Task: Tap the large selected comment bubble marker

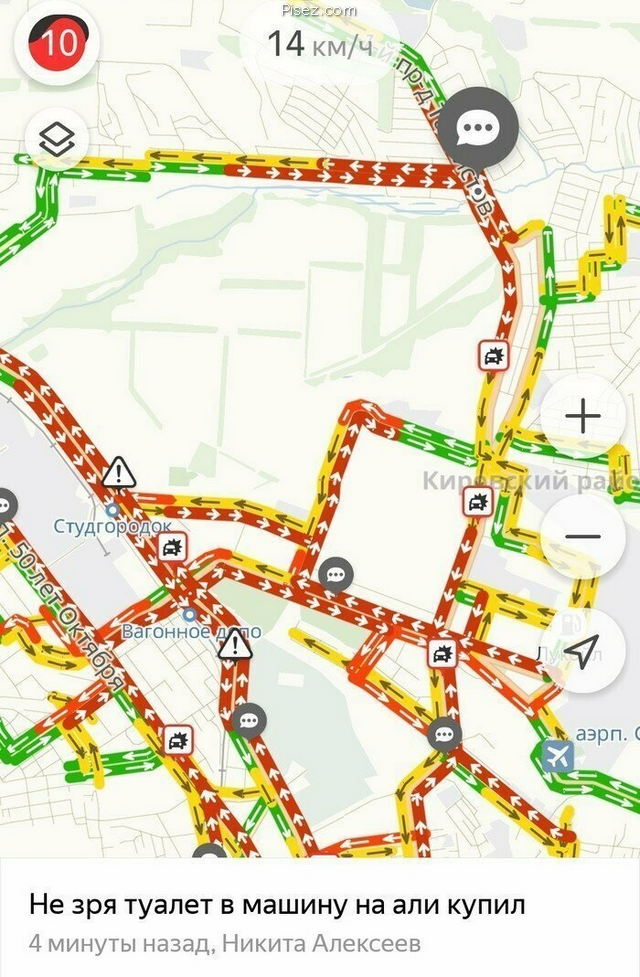Action: pyautogui.click(x=478, y=129)
